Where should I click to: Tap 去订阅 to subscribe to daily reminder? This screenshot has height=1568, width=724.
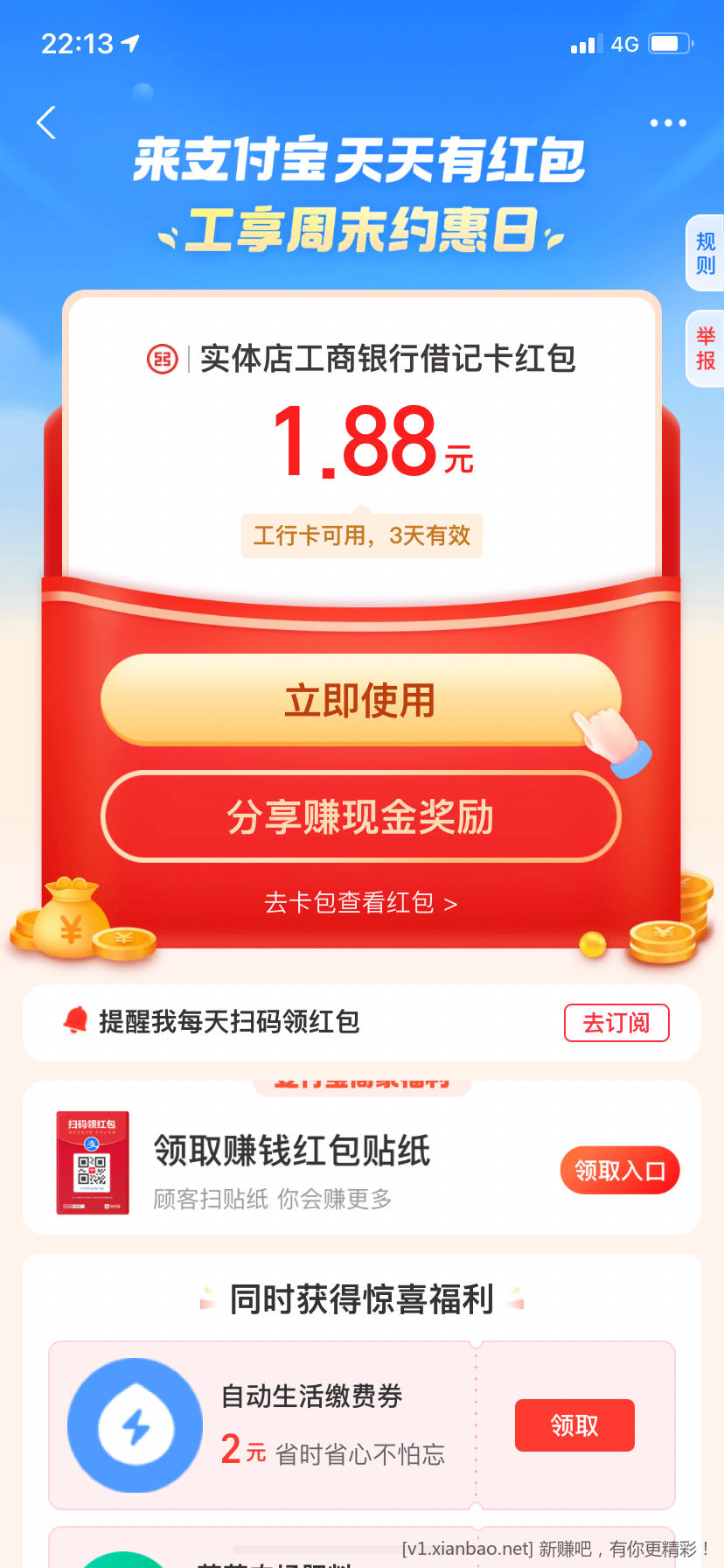[x=616, y=1023]
